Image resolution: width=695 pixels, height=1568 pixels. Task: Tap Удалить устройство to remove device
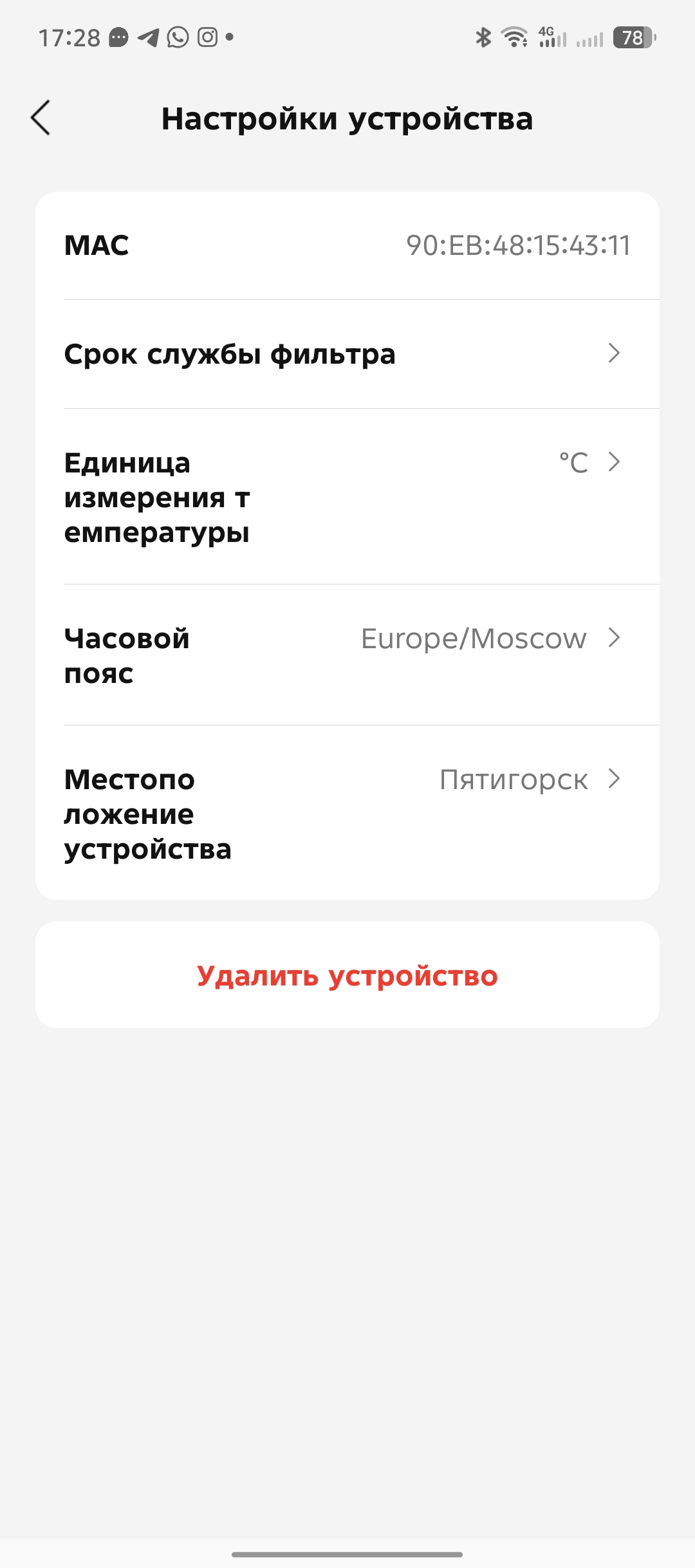pos(347,975)
